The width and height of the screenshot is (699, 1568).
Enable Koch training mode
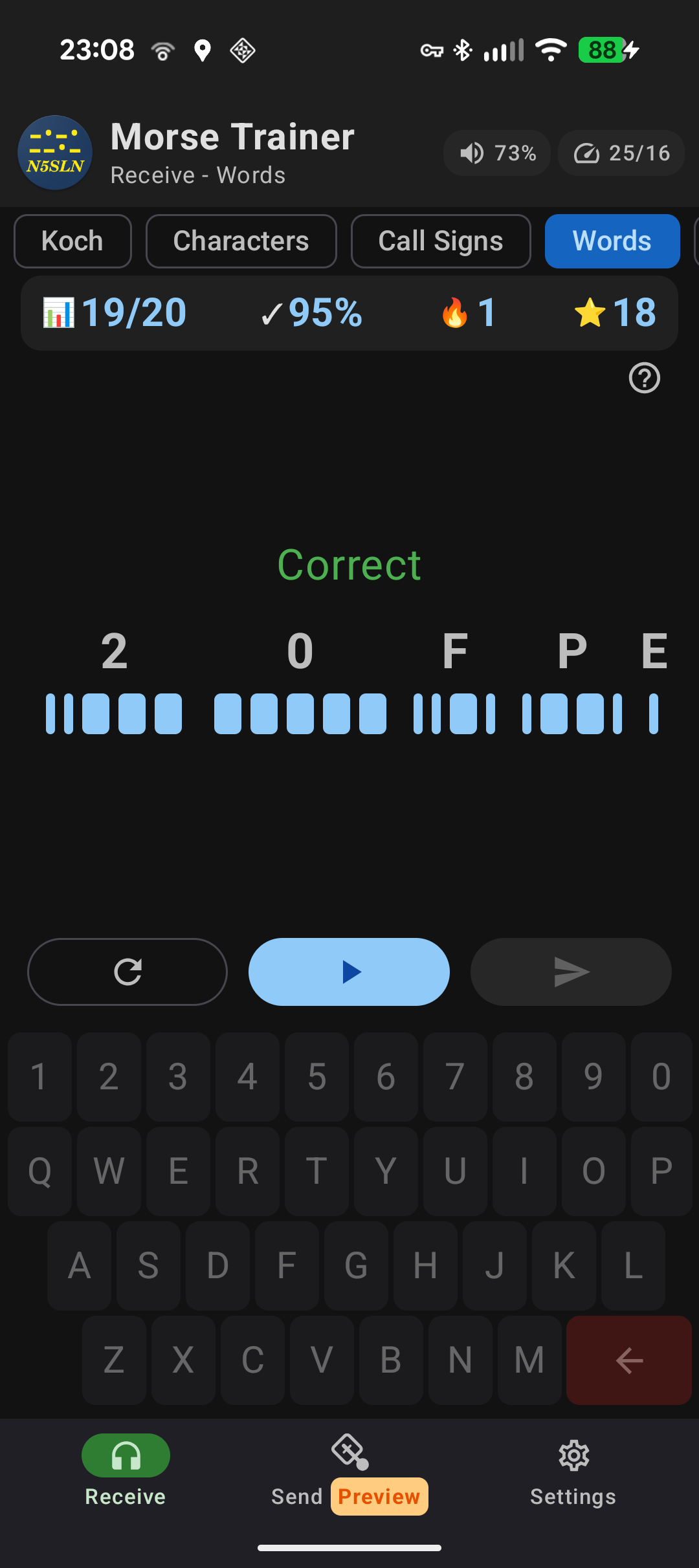click(x=72, y=241)
